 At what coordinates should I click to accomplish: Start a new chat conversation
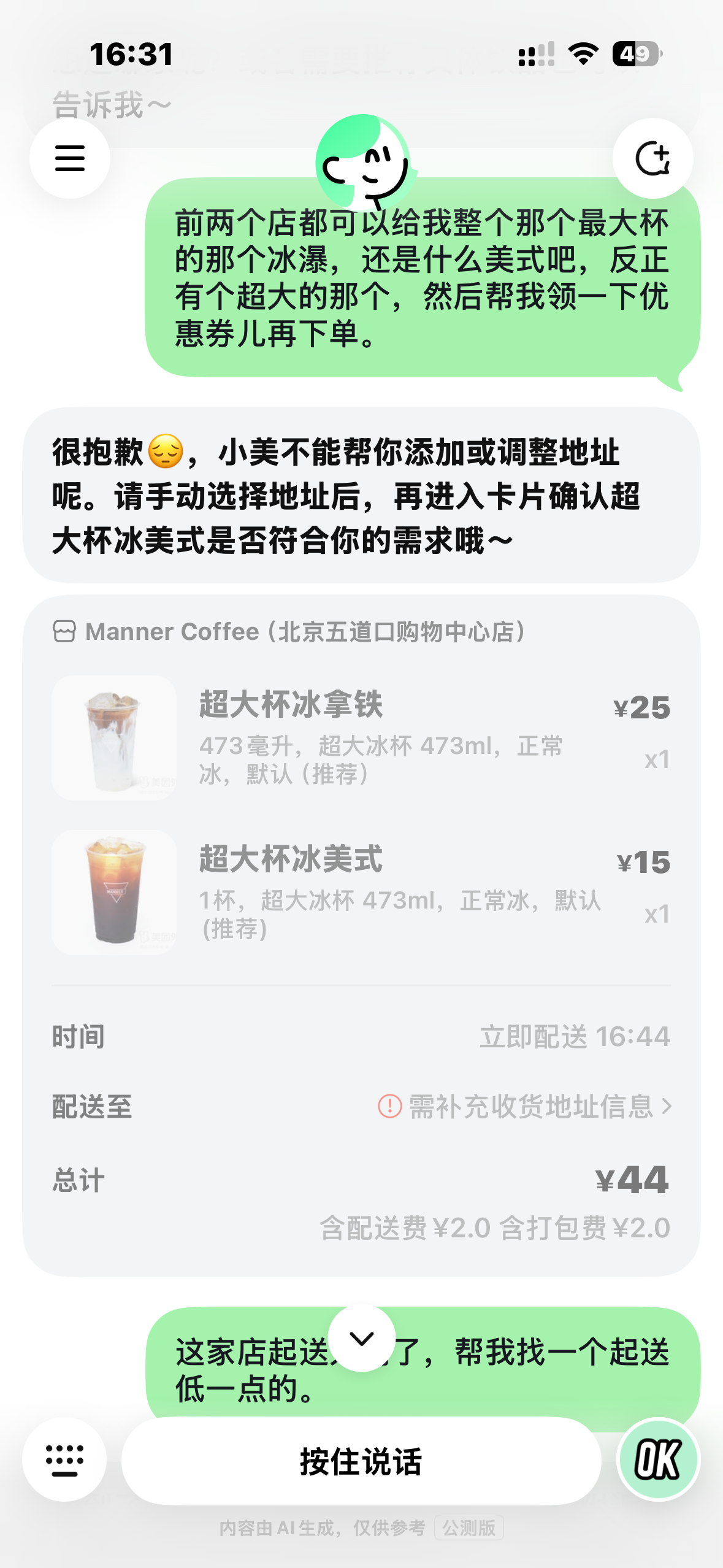[652, 158]
